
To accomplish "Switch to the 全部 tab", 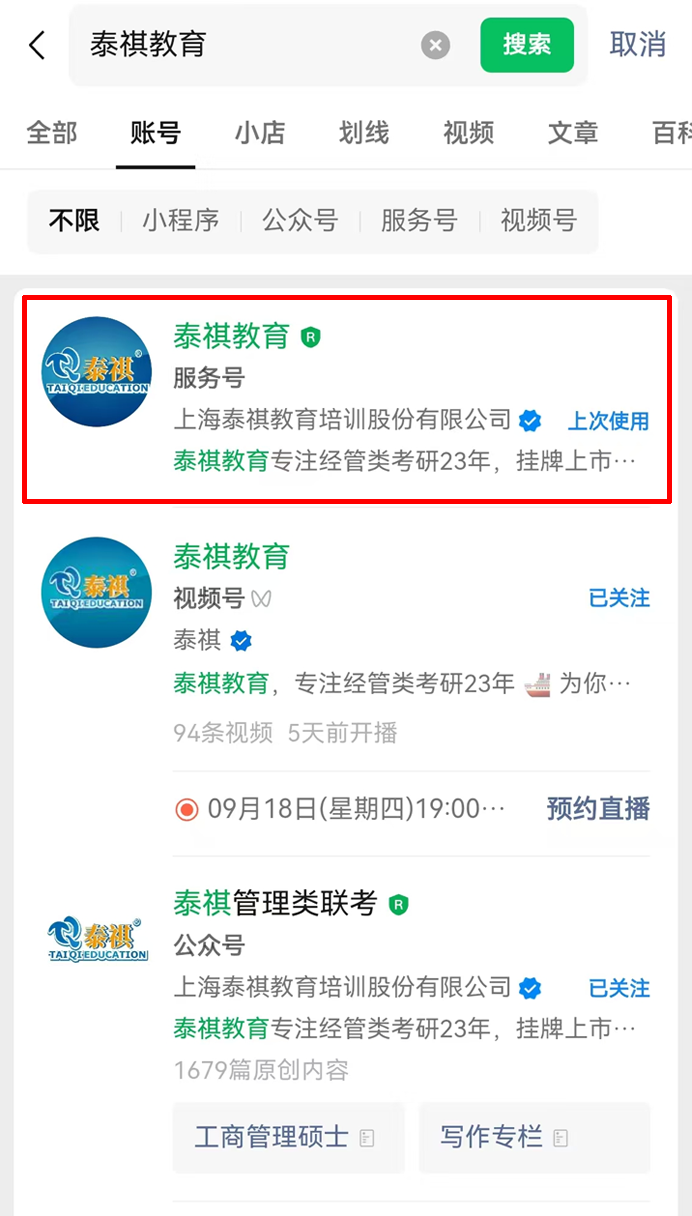I will (51, 132).
